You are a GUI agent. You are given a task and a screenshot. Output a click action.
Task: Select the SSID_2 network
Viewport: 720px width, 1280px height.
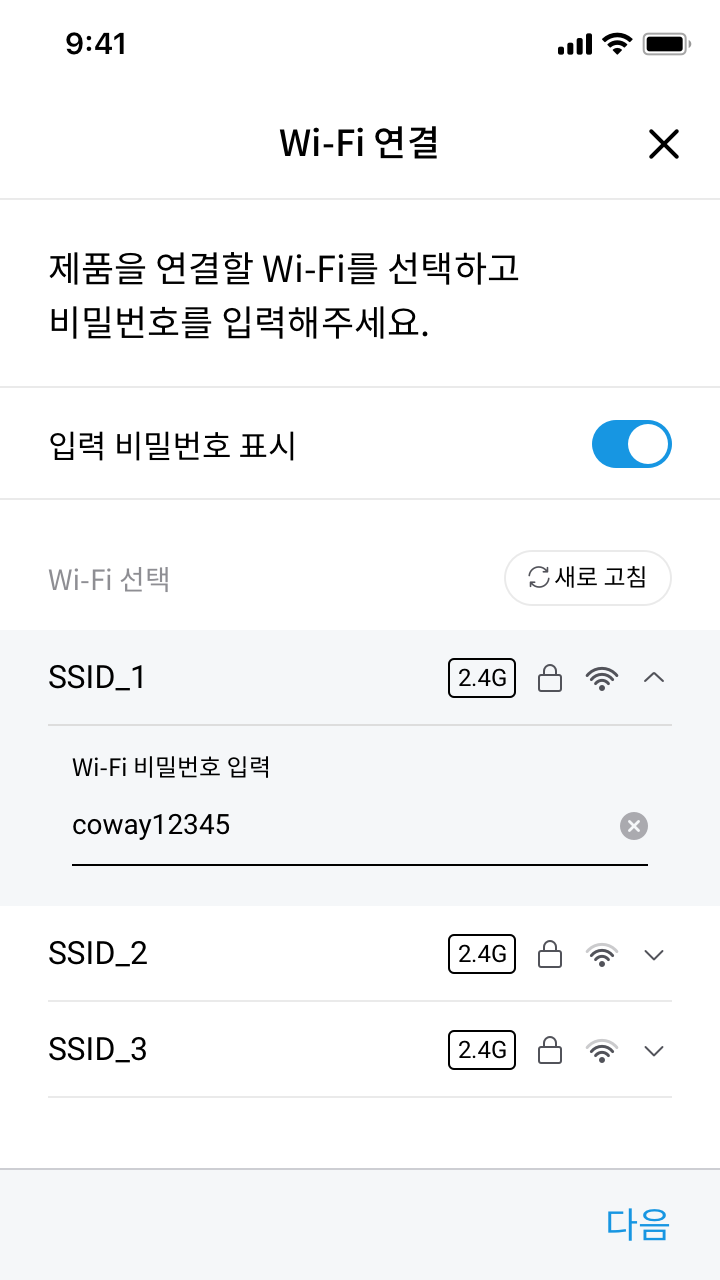pyautogui.click(x=360, y=953)
